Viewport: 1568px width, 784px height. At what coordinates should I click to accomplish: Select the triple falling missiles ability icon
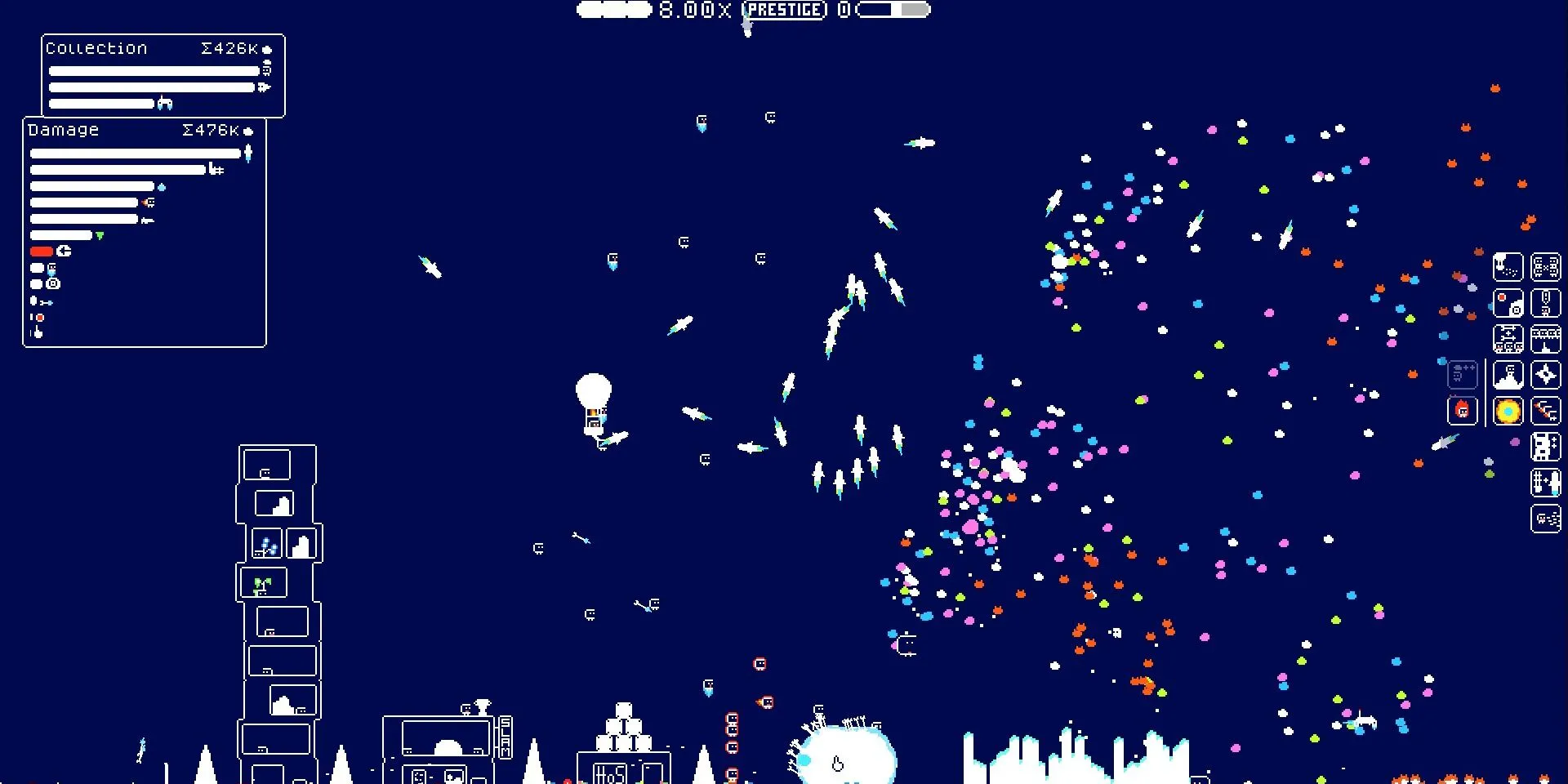click(1546, 411)
